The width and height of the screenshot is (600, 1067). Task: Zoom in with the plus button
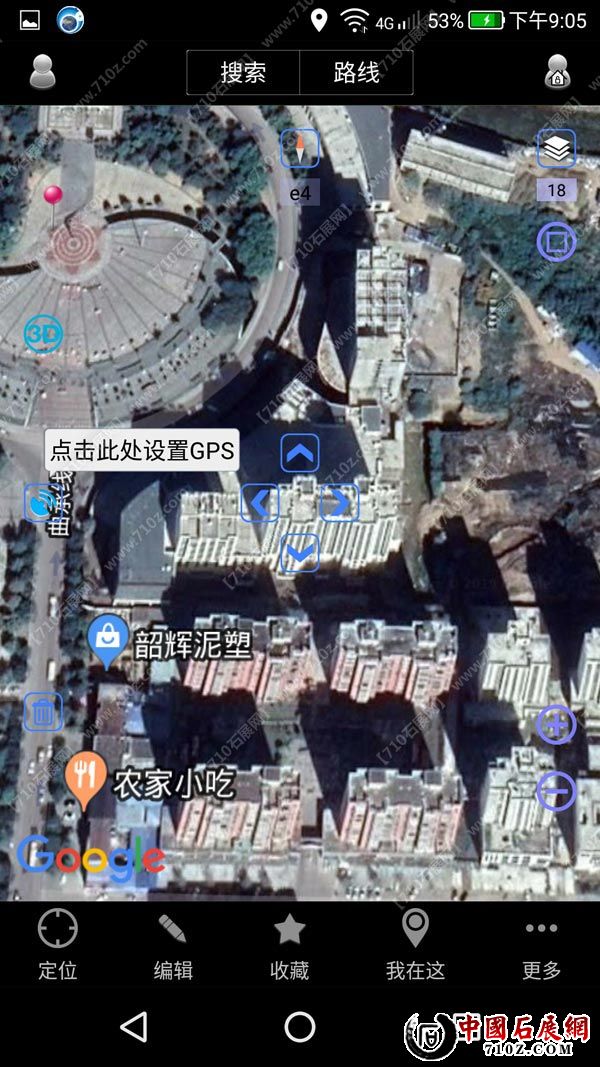[556, 725]
